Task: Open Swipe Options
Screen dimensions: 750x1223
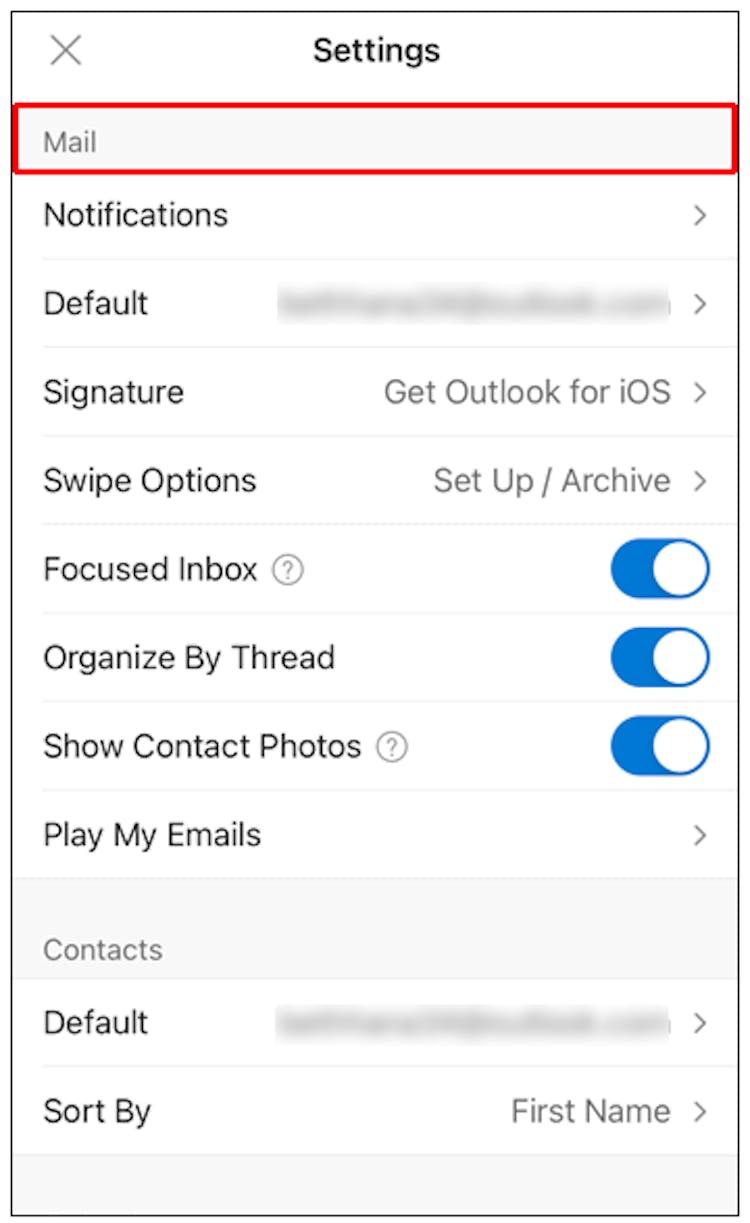Action: pos(375,480)
